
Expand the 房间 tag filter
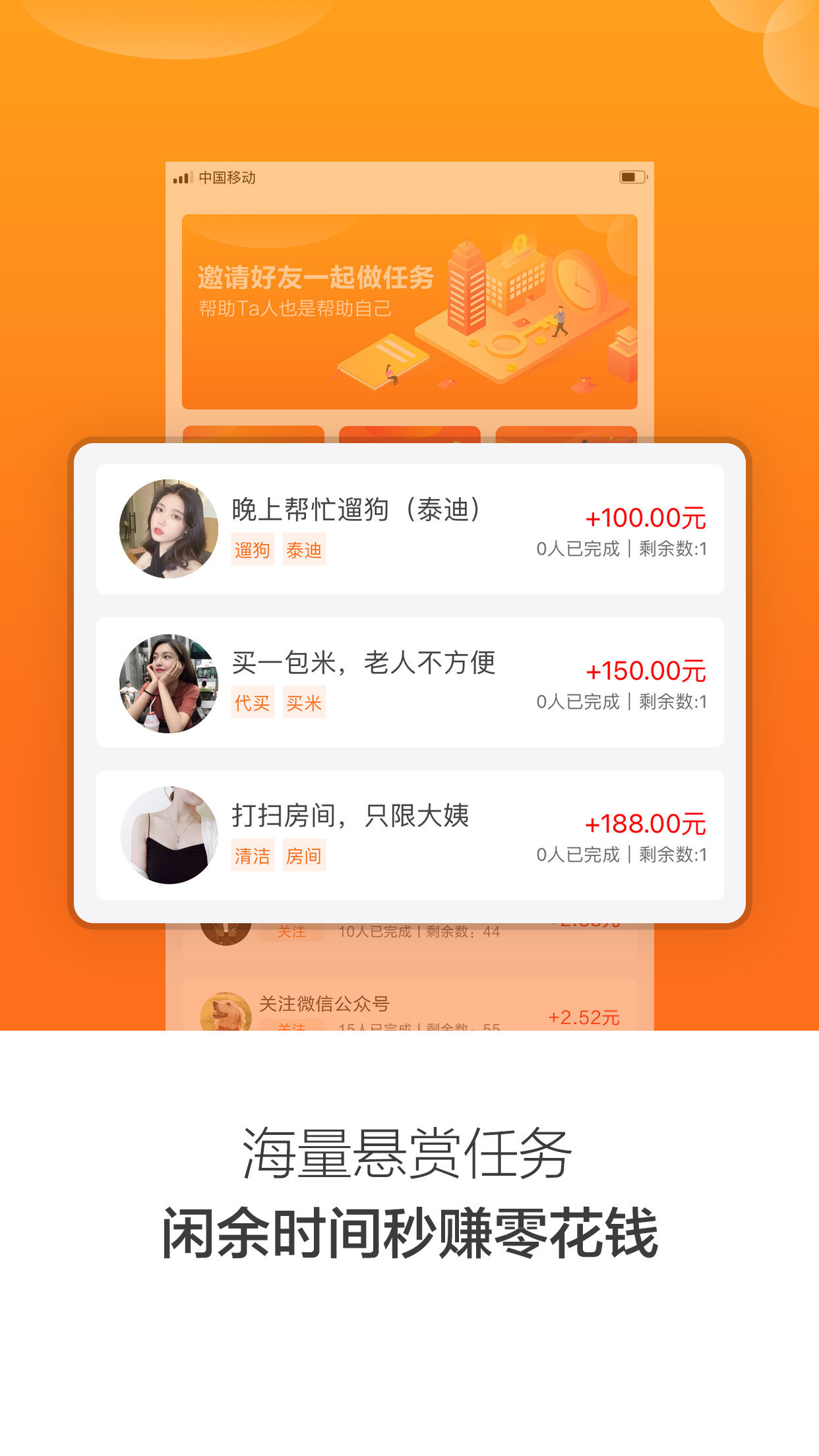[x=305, y=857]
